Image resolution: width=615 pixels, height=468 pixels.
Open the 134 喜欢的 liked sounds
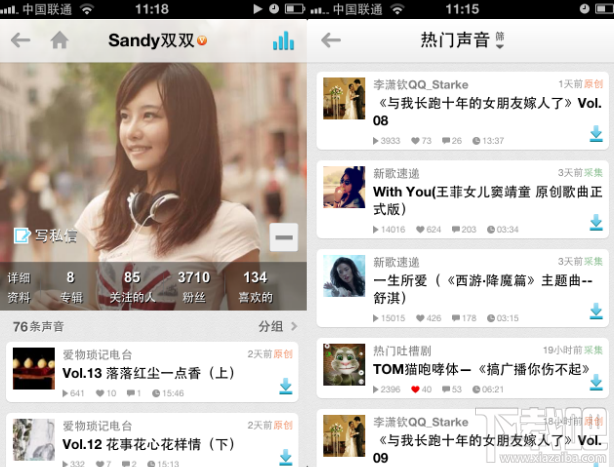[255, 286]
